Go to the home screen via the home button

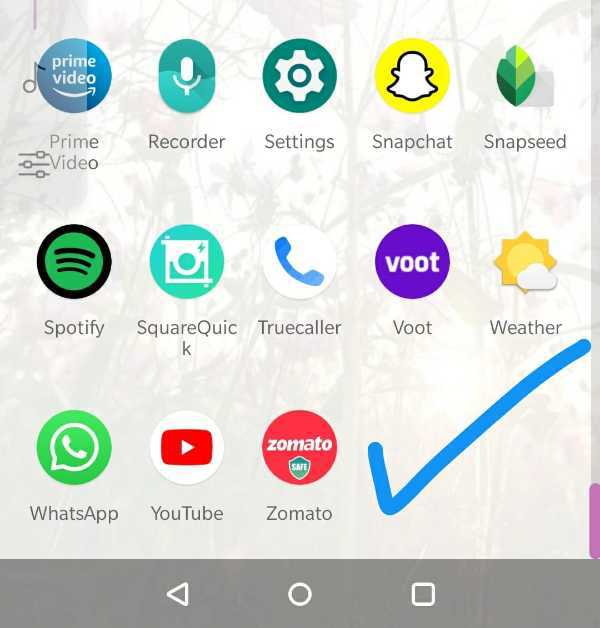(x=300, y=594)
